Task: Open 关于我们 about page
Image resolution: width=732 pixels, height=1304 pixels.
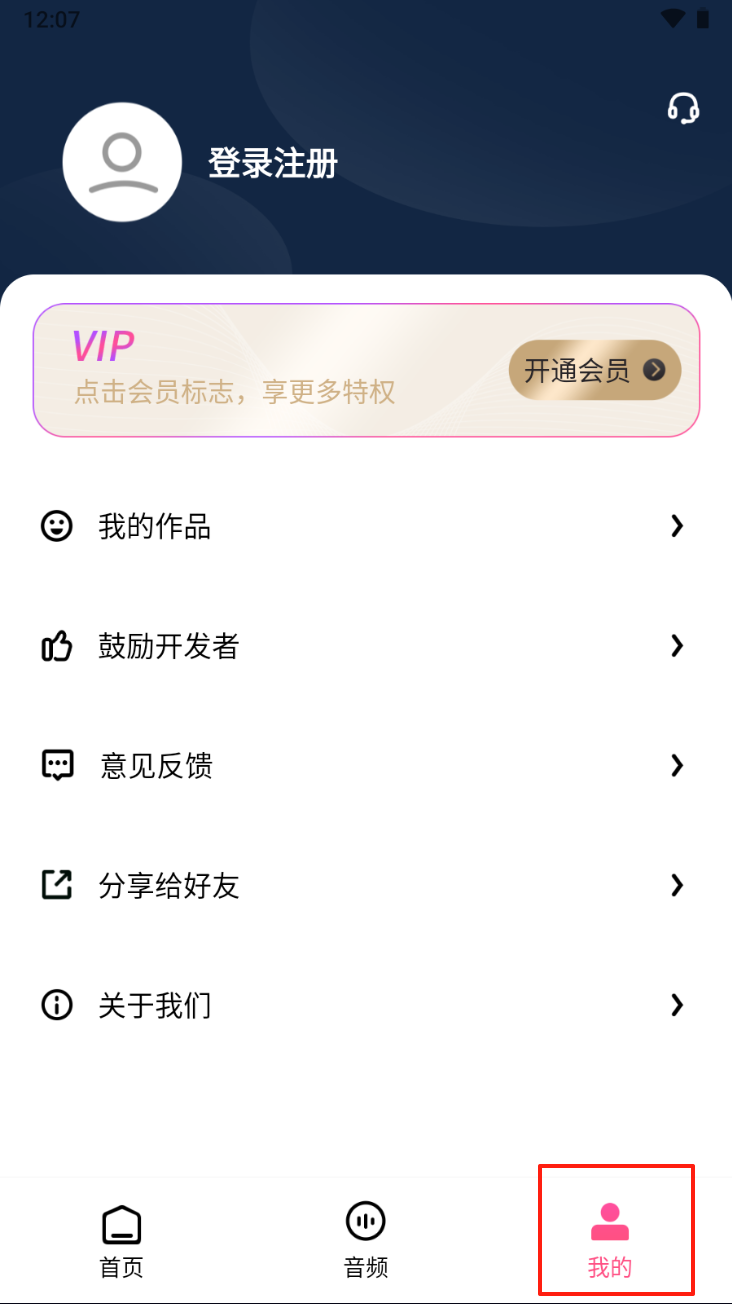Action: click(x=366, y=1005)
